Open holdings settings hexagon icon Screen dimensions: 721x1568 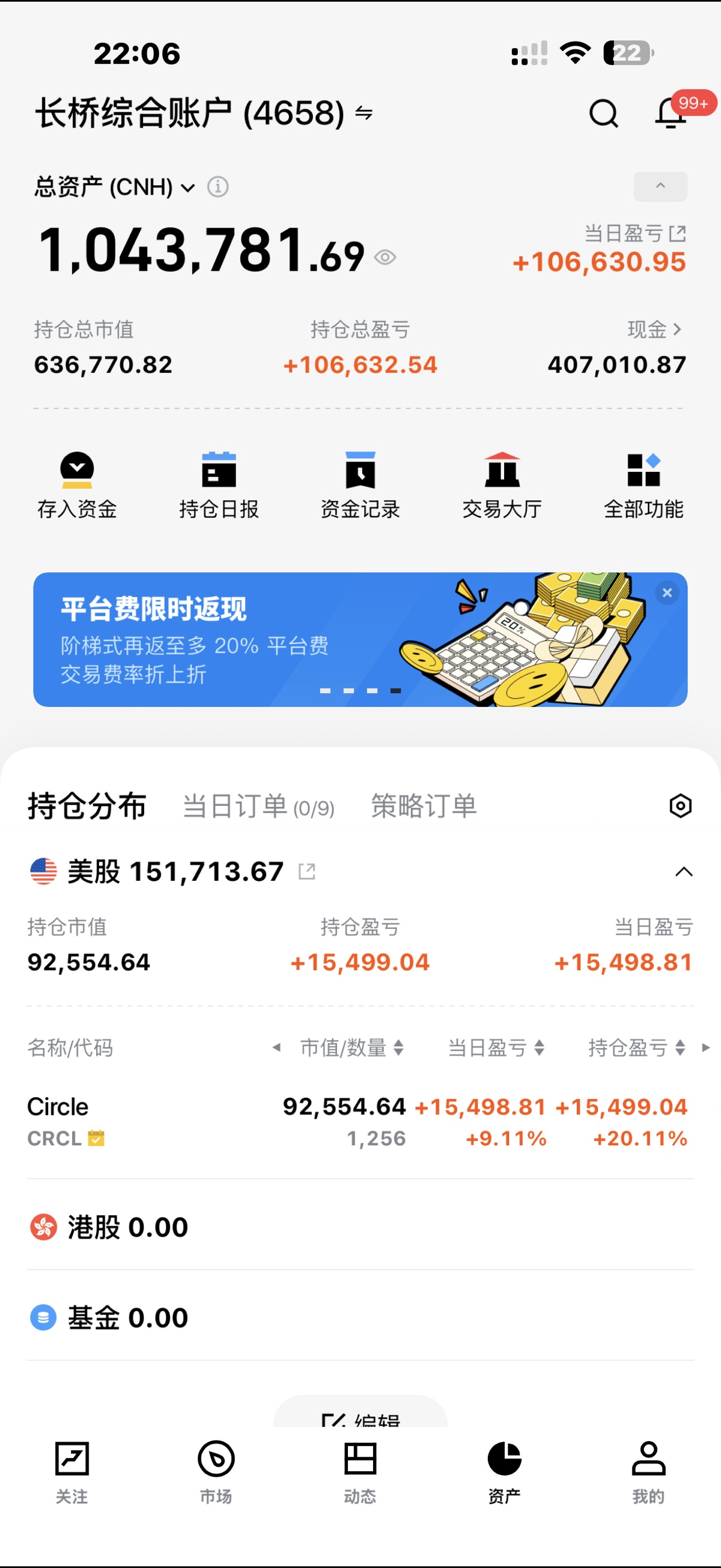680,806
